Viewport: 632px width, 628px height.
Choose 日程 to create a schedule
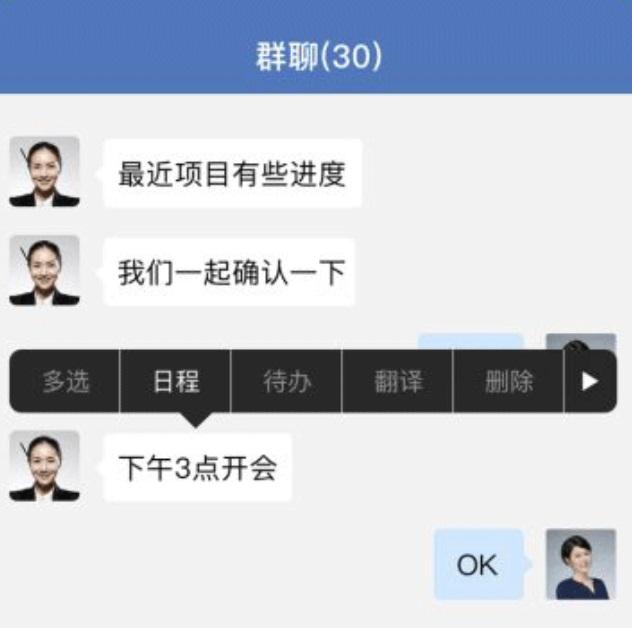click(176, 381)
